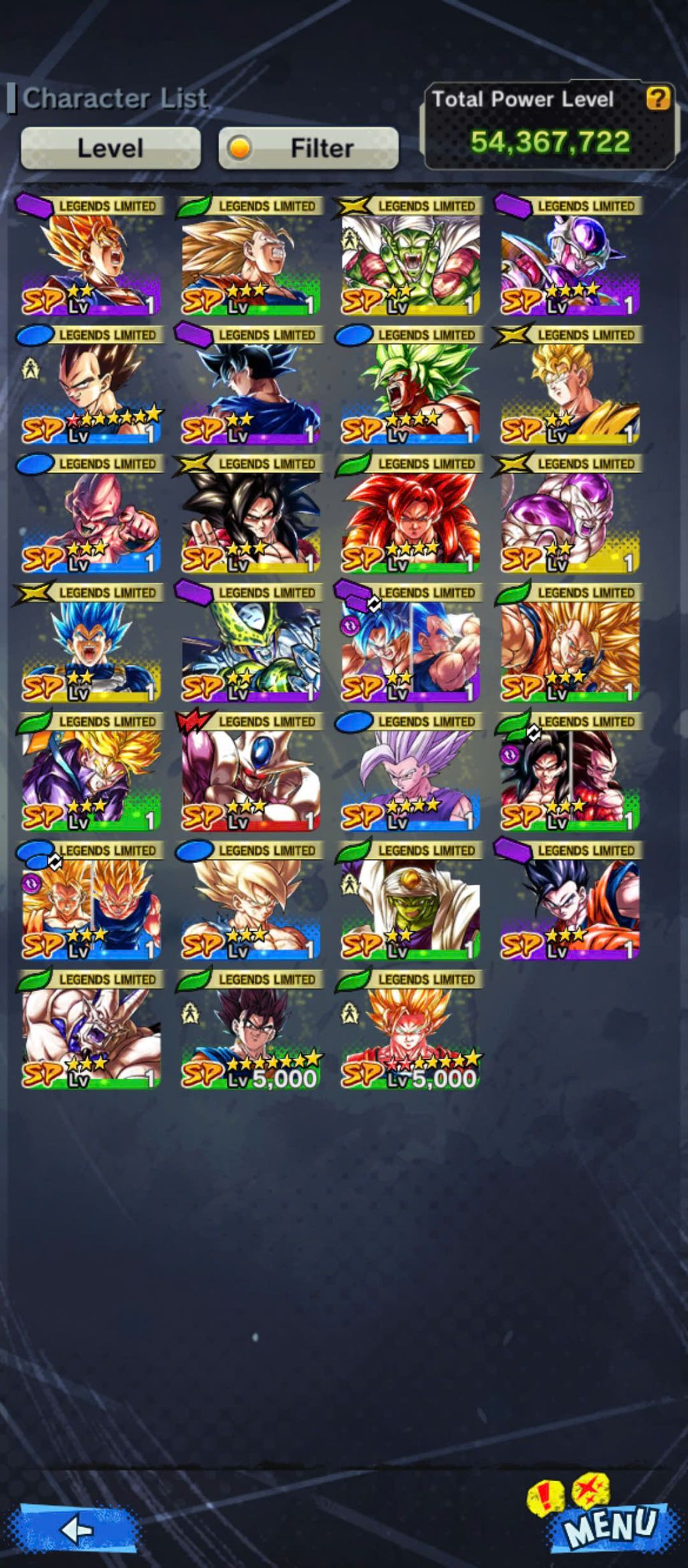This screenshot has height=1568, width=688.
Task: Open the Filter options
Action: tap(309, 148)
